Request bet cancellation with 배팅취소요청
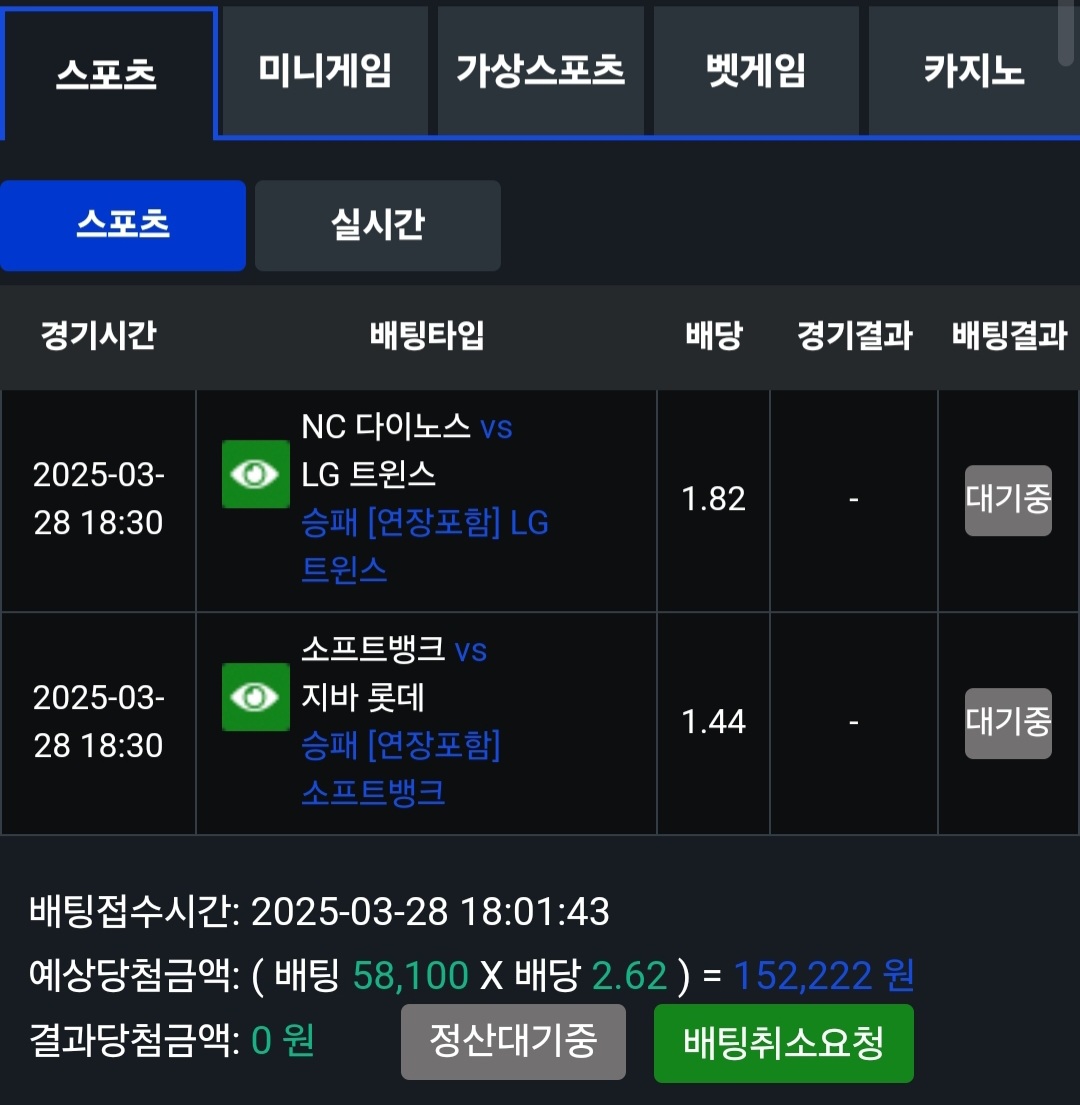The width and height of the screenshot is (1080, 1105). coord(783,1043)
